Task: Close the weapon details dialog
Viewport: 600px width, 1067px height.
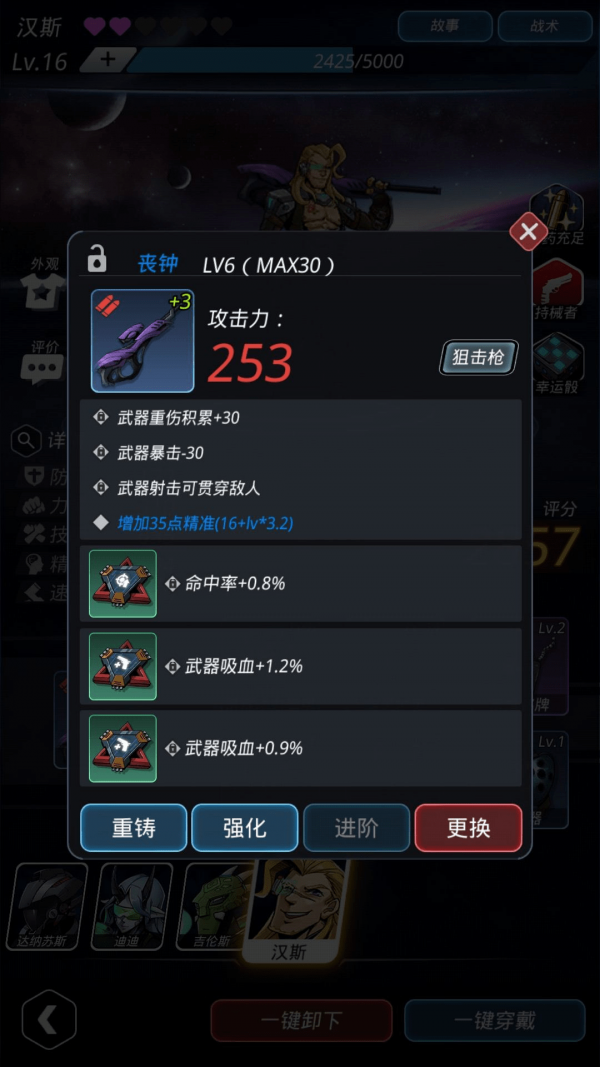Action: (x=528, y=233)
